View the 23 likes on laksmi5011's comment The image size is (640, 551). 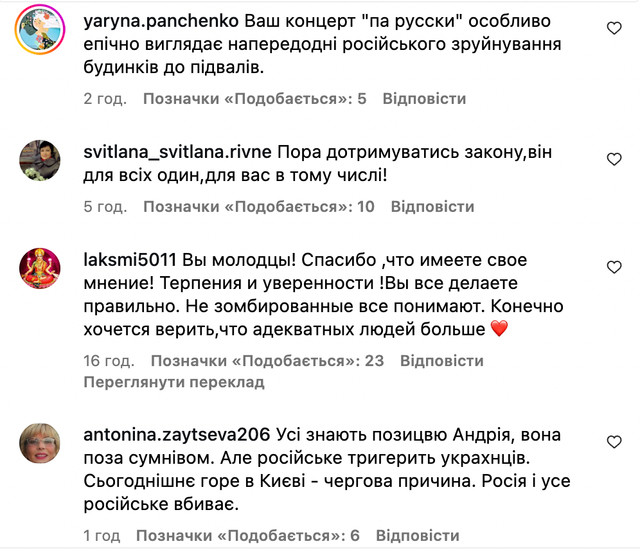[x=268, y=361]
